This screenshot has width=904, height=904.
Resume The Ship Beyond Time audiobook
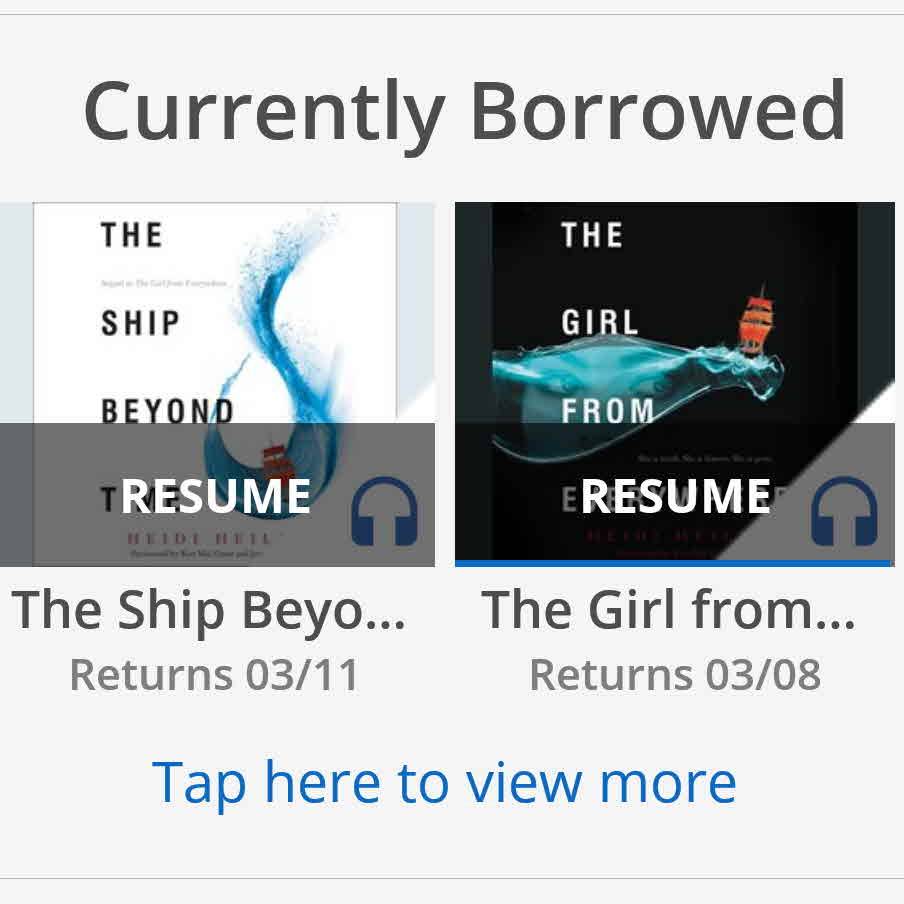pyautogui.click(x=216, y=495)
